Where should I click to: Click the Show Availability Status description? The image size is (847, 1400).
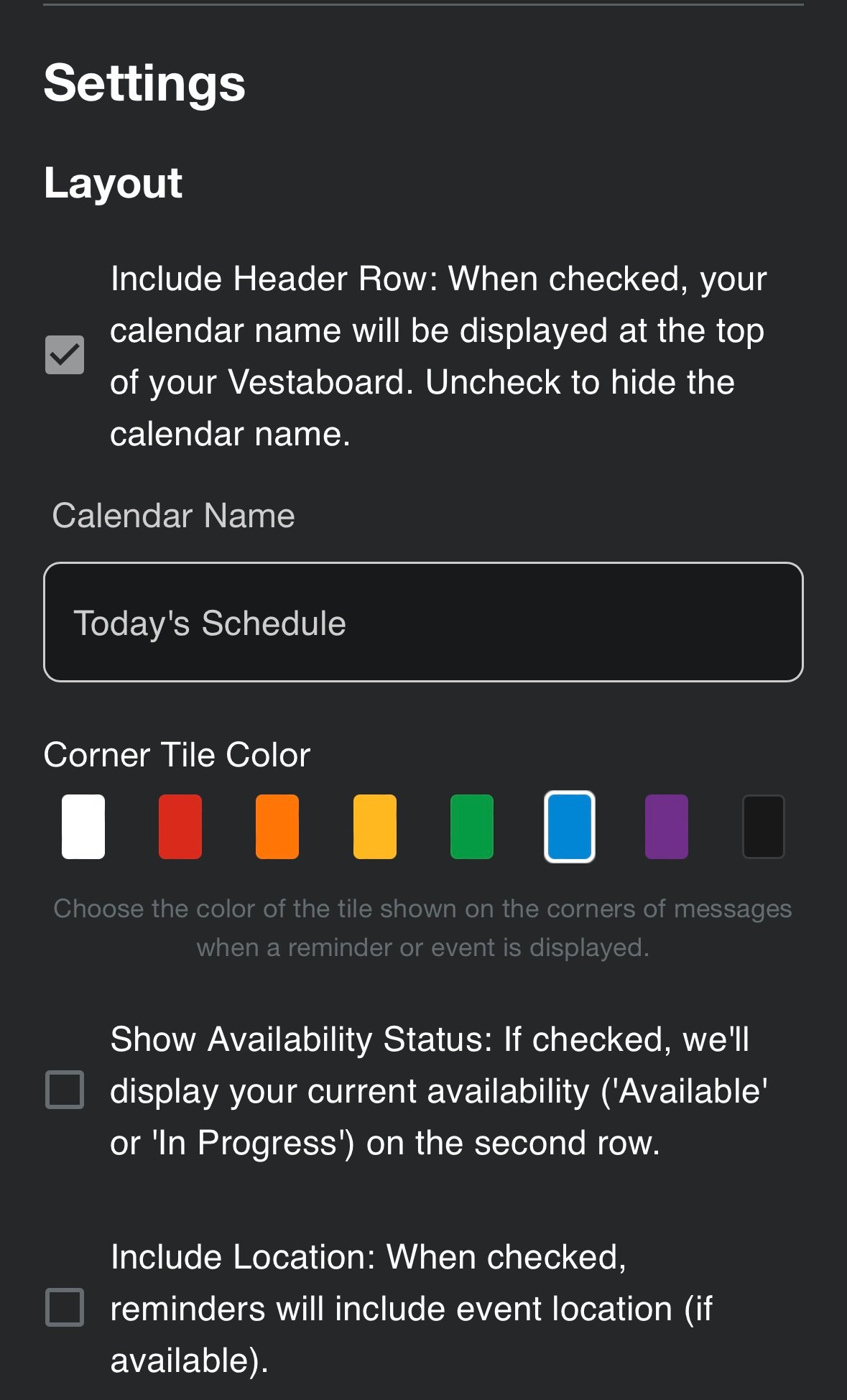tap(438, 1090)
